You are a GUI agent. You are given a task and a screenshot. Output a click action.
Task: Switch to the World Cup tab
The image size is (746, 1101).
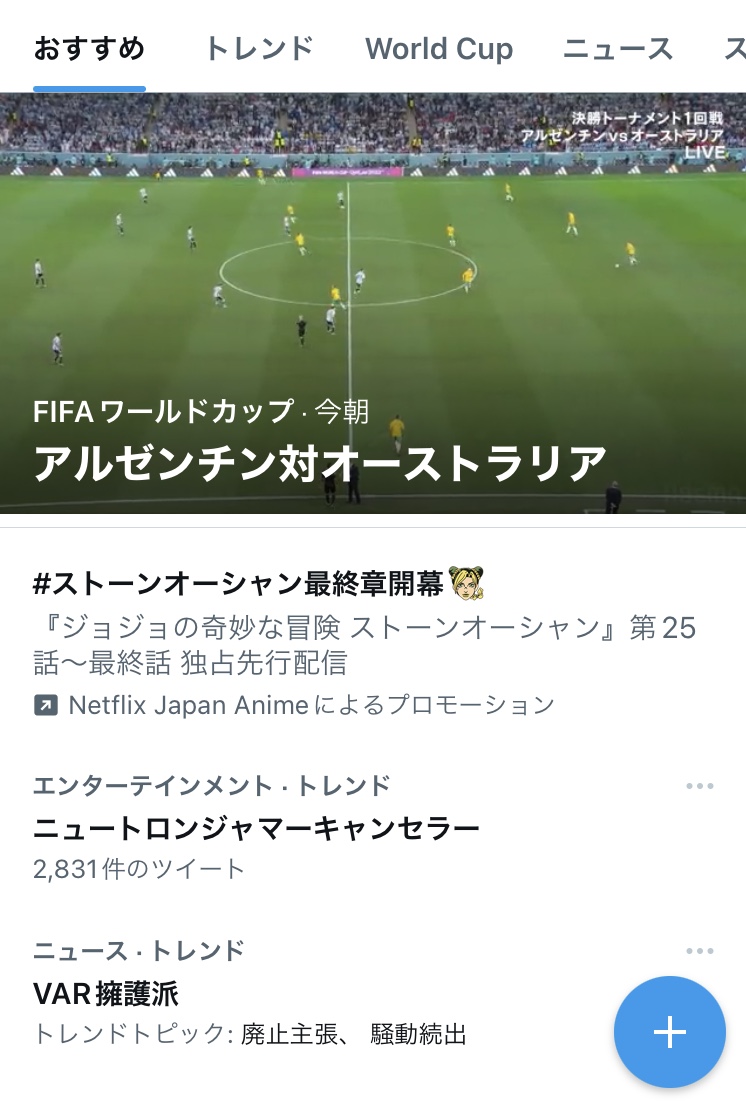coord(439,48)
